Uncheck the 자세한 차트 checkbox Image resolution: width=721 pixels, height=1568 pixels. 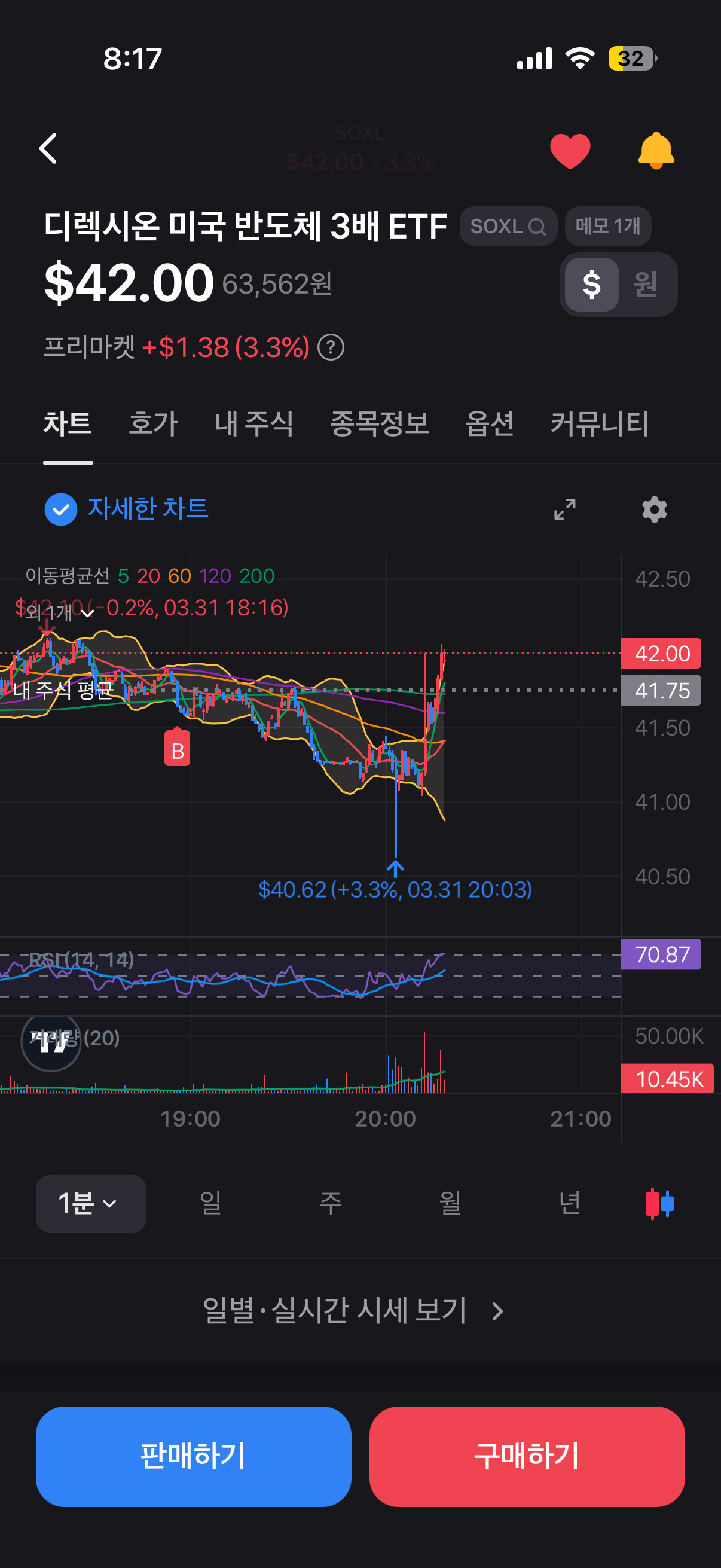(61, 510)
